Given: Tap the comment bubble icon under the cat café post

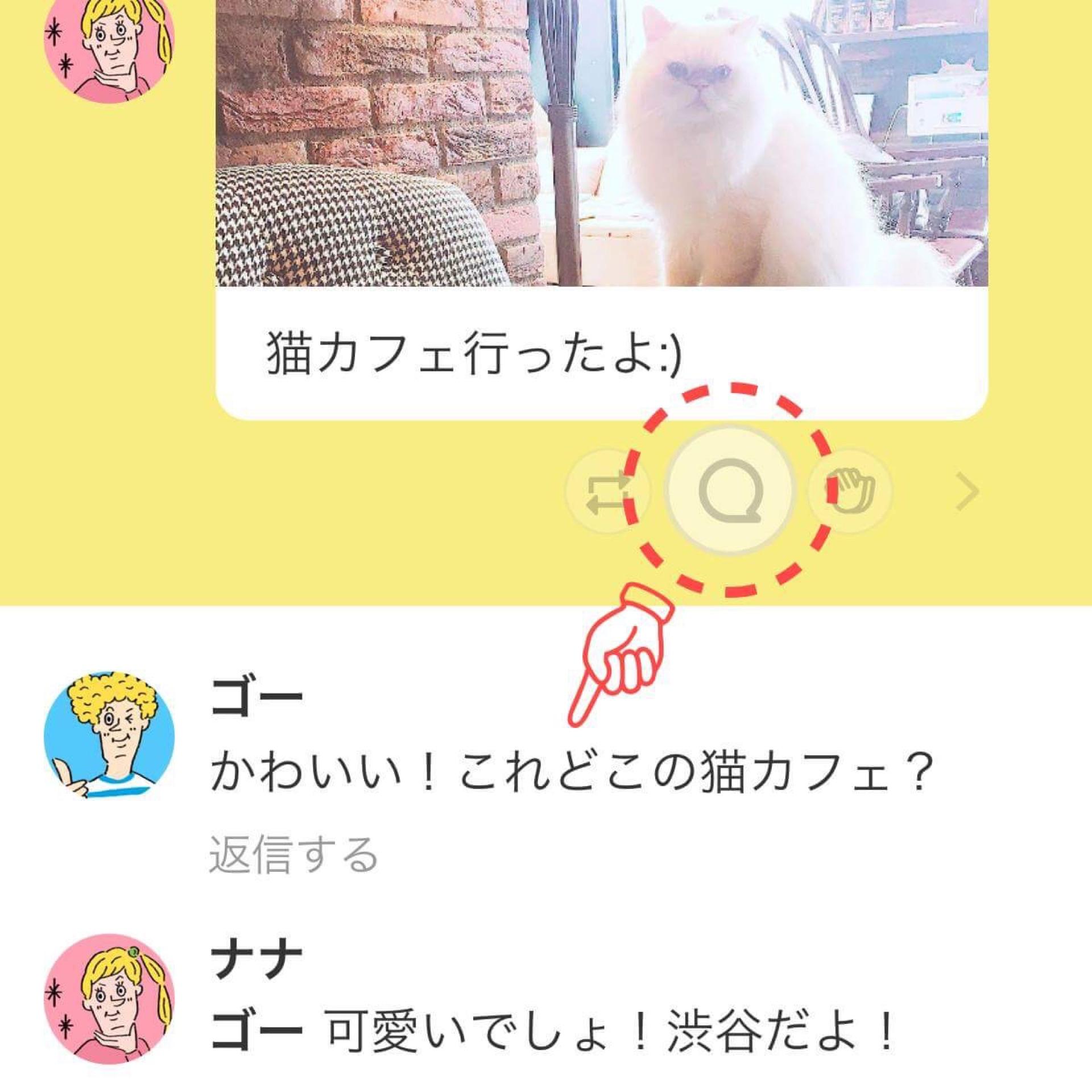Looking at the screenshot, I should [x=729, y=490].
